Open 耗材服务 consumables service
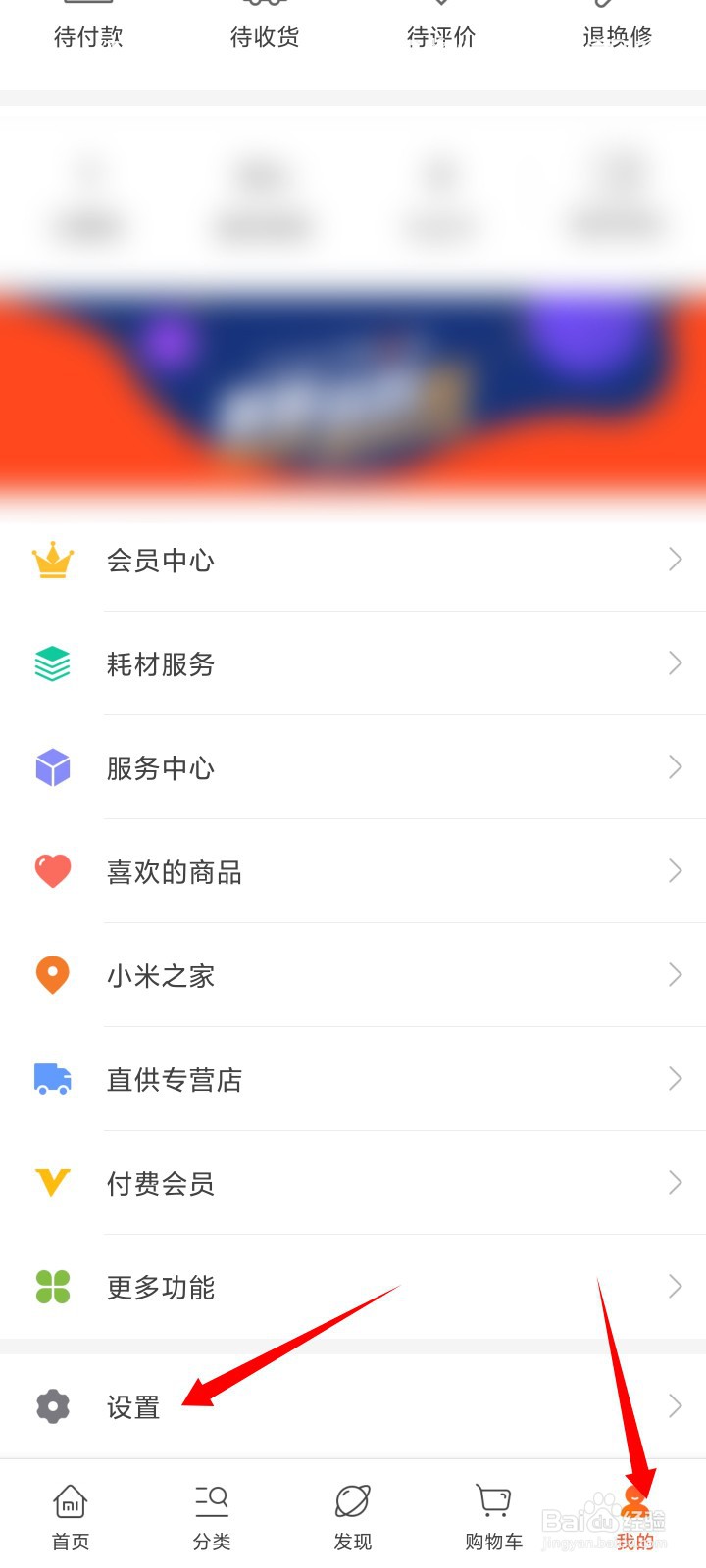 353,664
